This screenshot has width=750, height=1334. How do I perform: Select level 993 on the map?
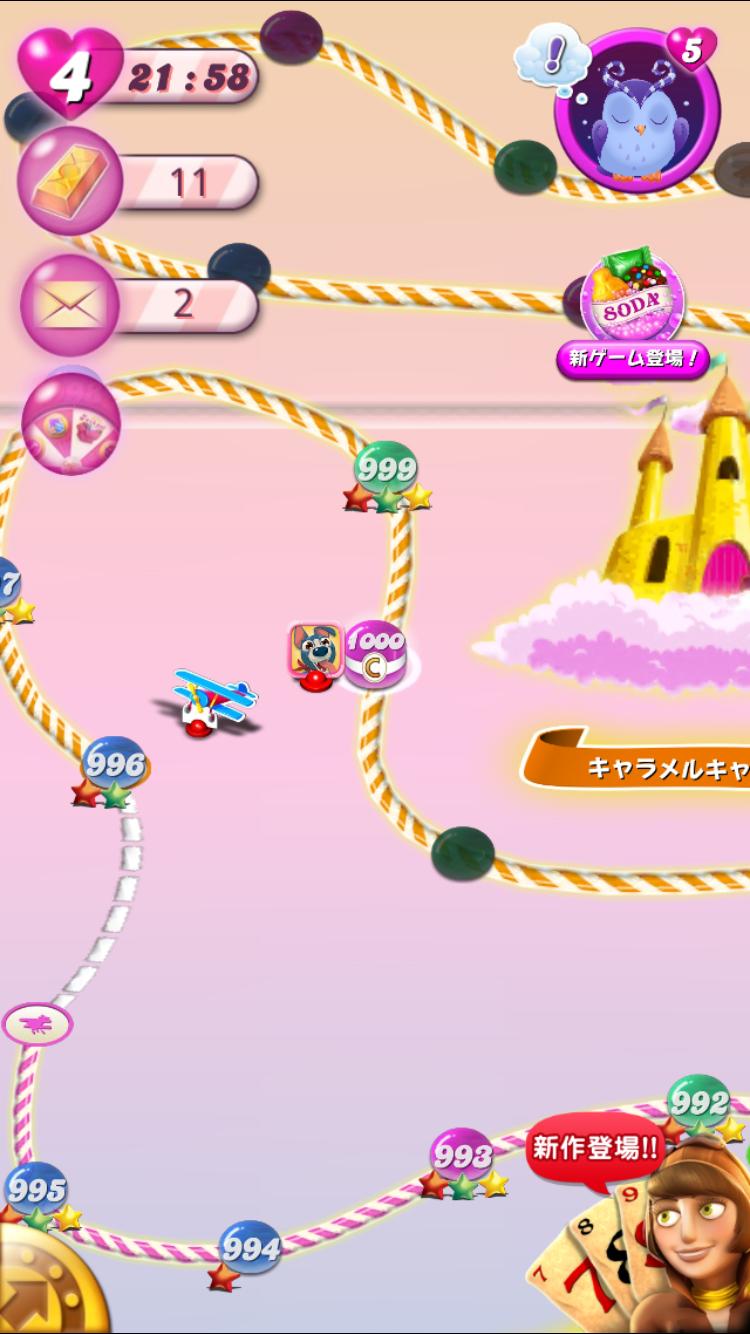(x=461, y=1156)
